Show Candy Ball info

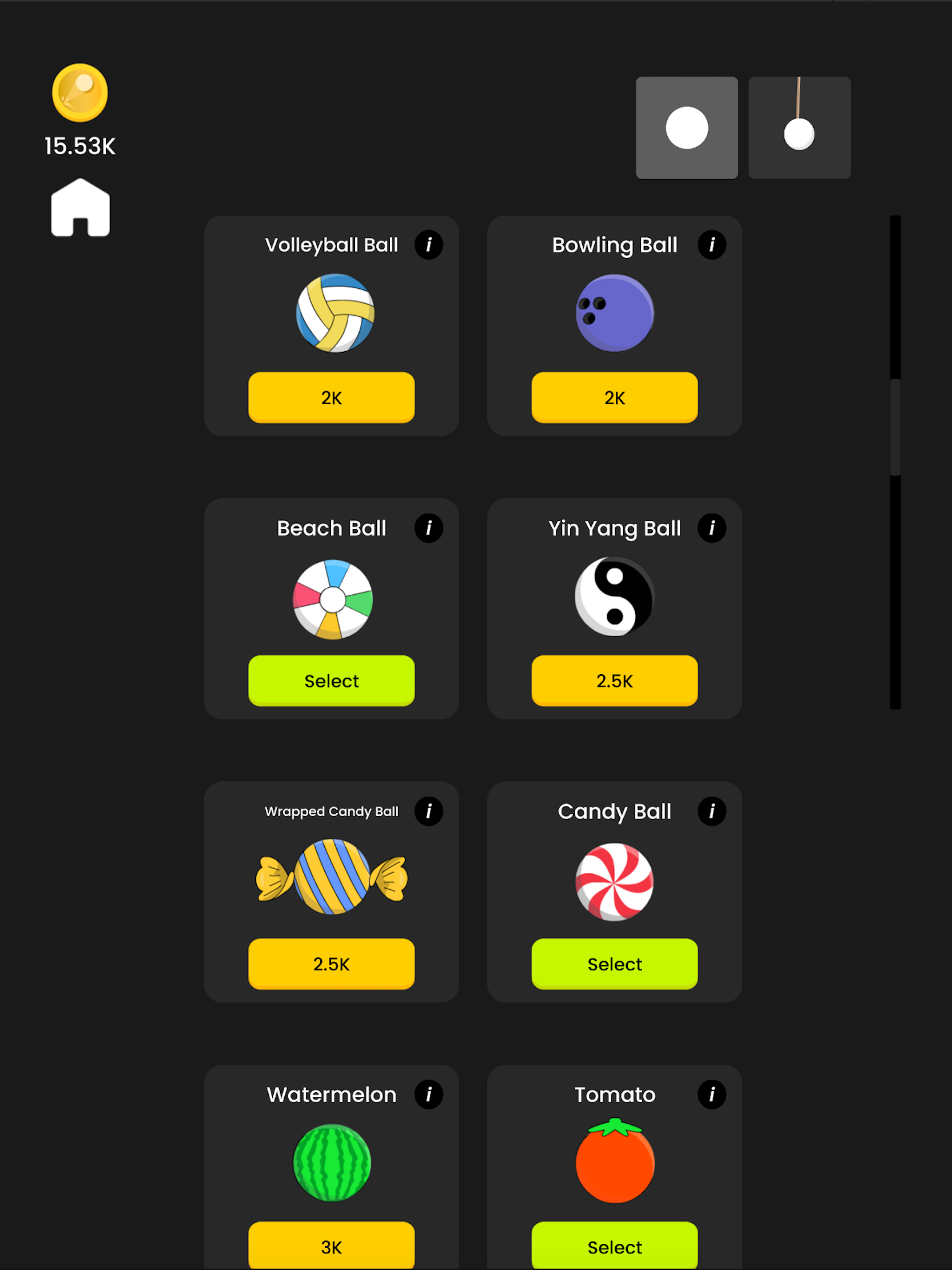(x=711, y=811)
